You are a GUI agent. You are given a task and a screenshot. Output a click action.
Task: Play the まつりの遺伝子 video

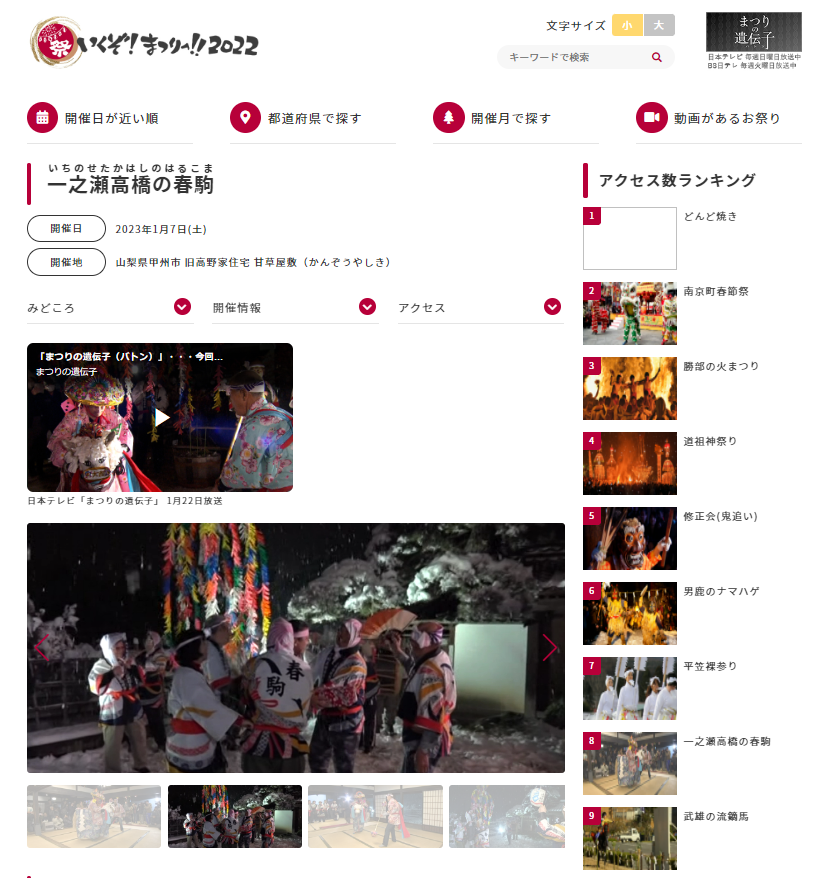pyautogui.click(x=160, y=418)
